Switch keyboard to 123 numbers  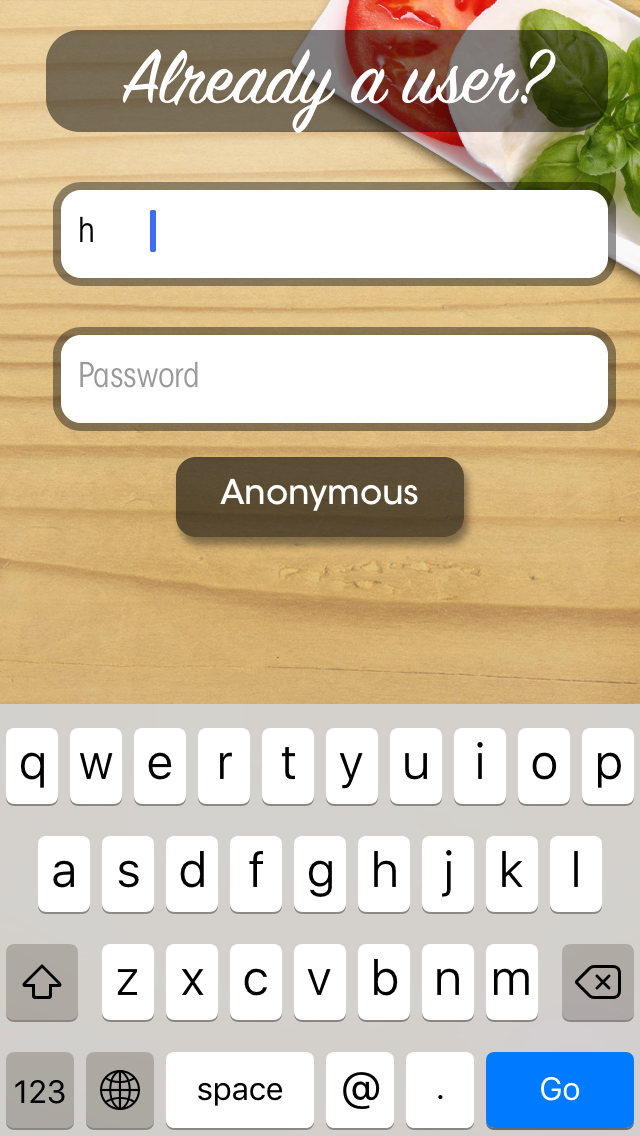(40, 1089)
